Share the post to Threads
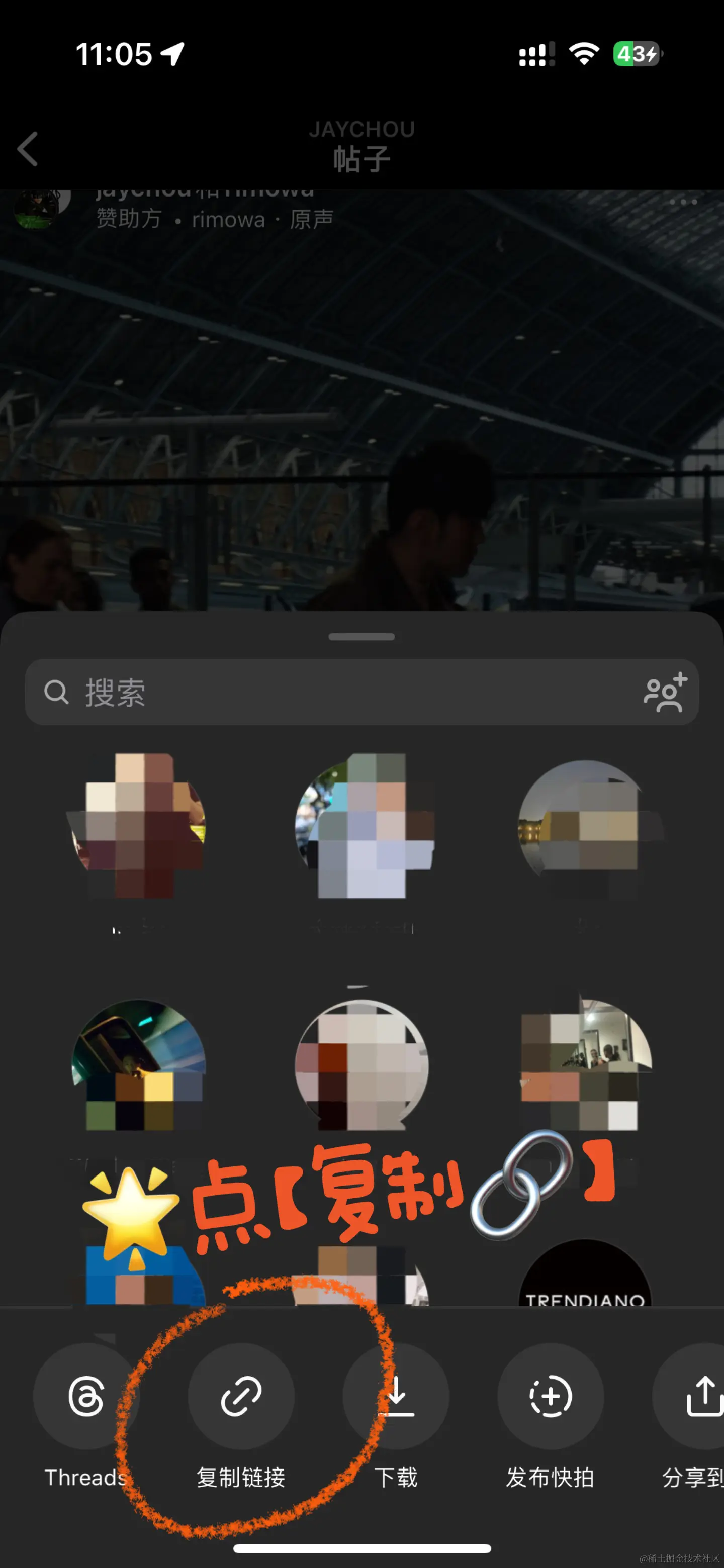 [x=86, y=1396]
